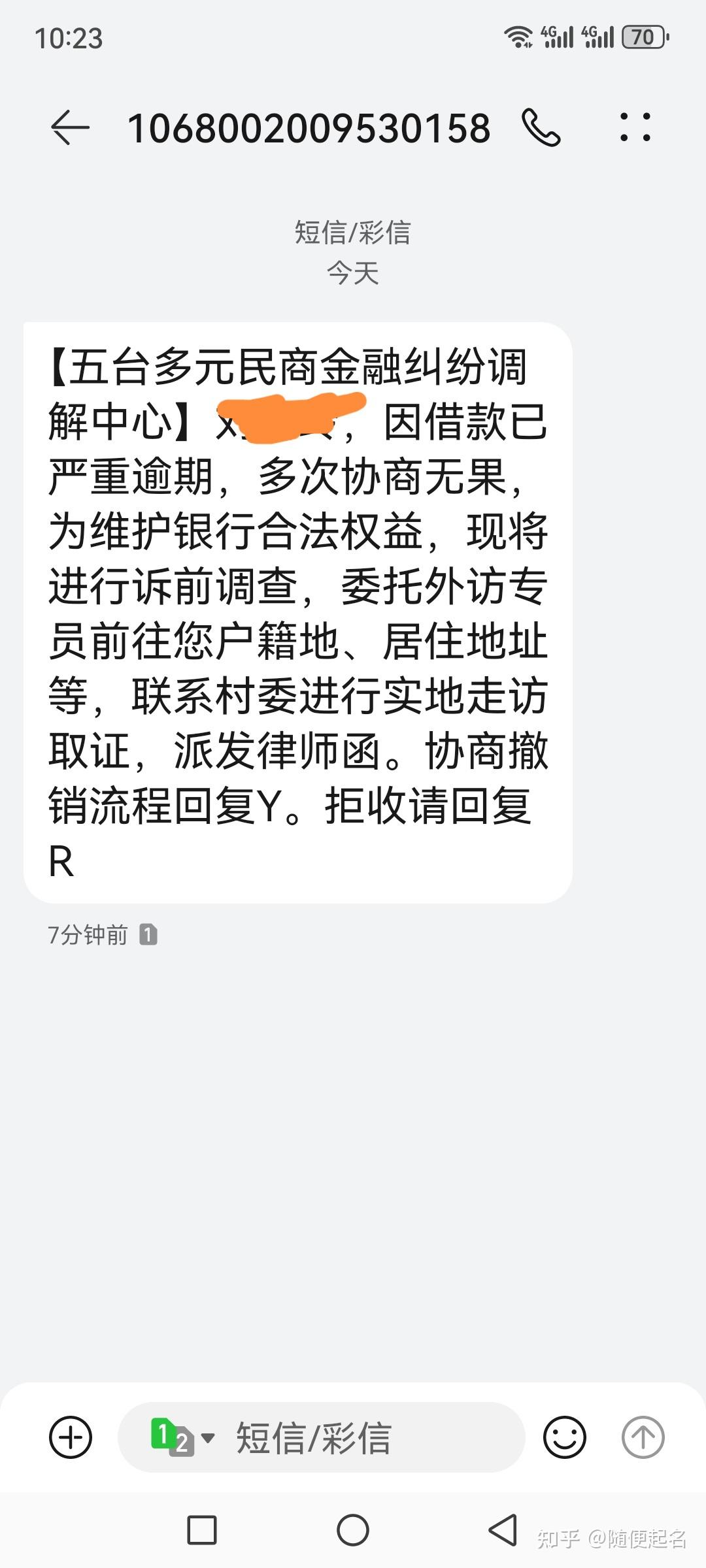Open recent apps from navigation bar

pyautogui.click(x=202, y=1530)
